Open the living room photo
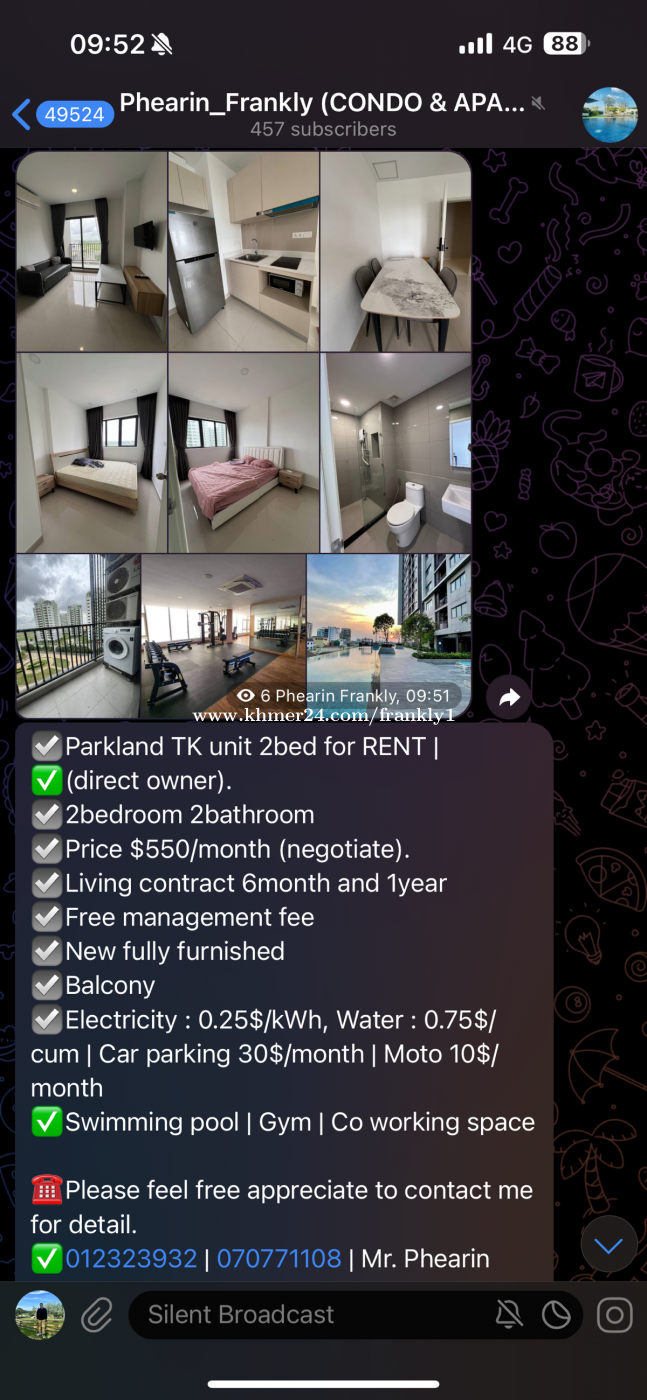This screenshot has height=1400, width=647. coord(92,251)
